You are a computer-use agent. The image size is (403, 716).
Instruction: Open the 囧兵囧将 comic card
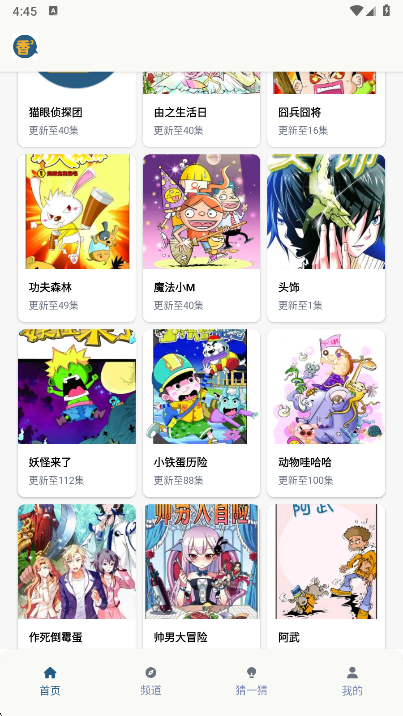(326, 110)
